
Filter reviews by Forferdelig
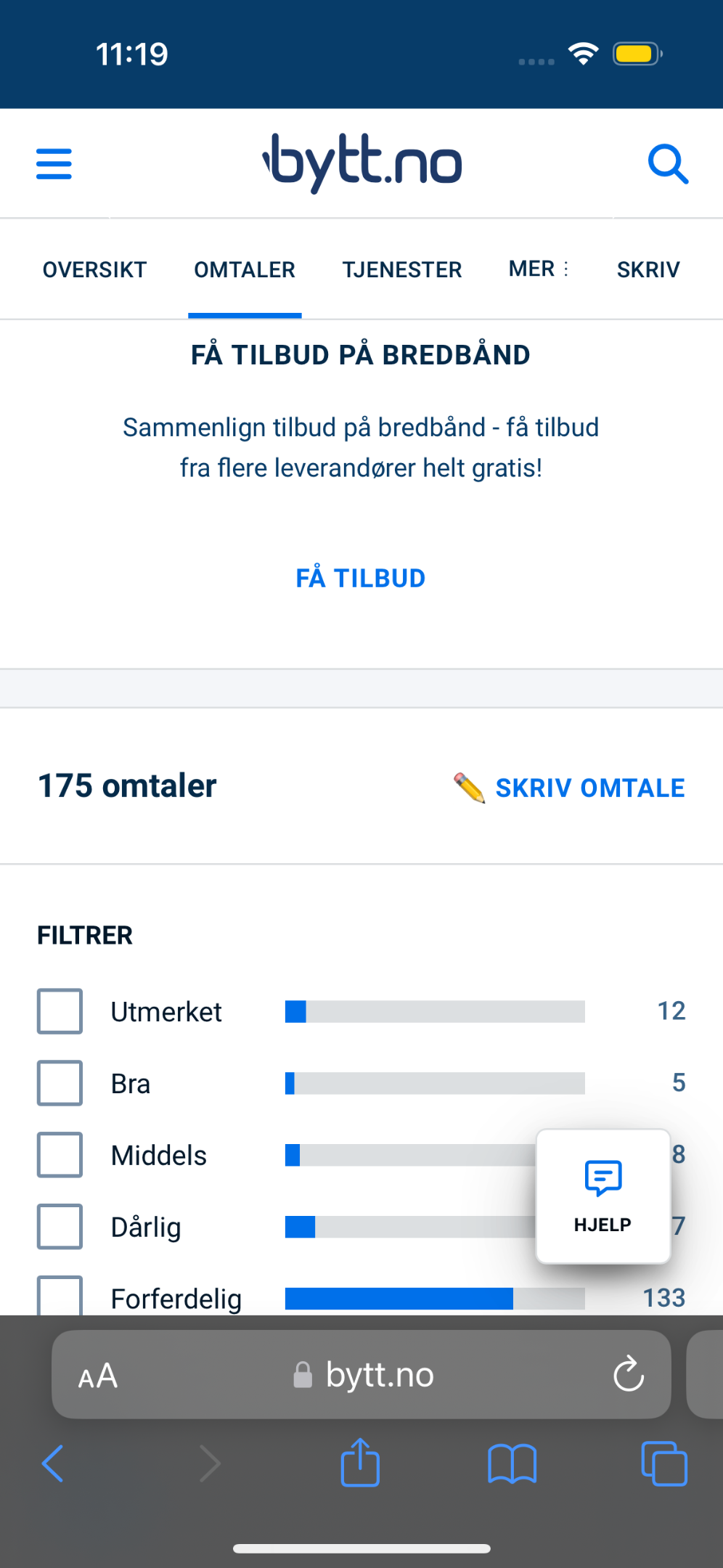[60, 1296]
